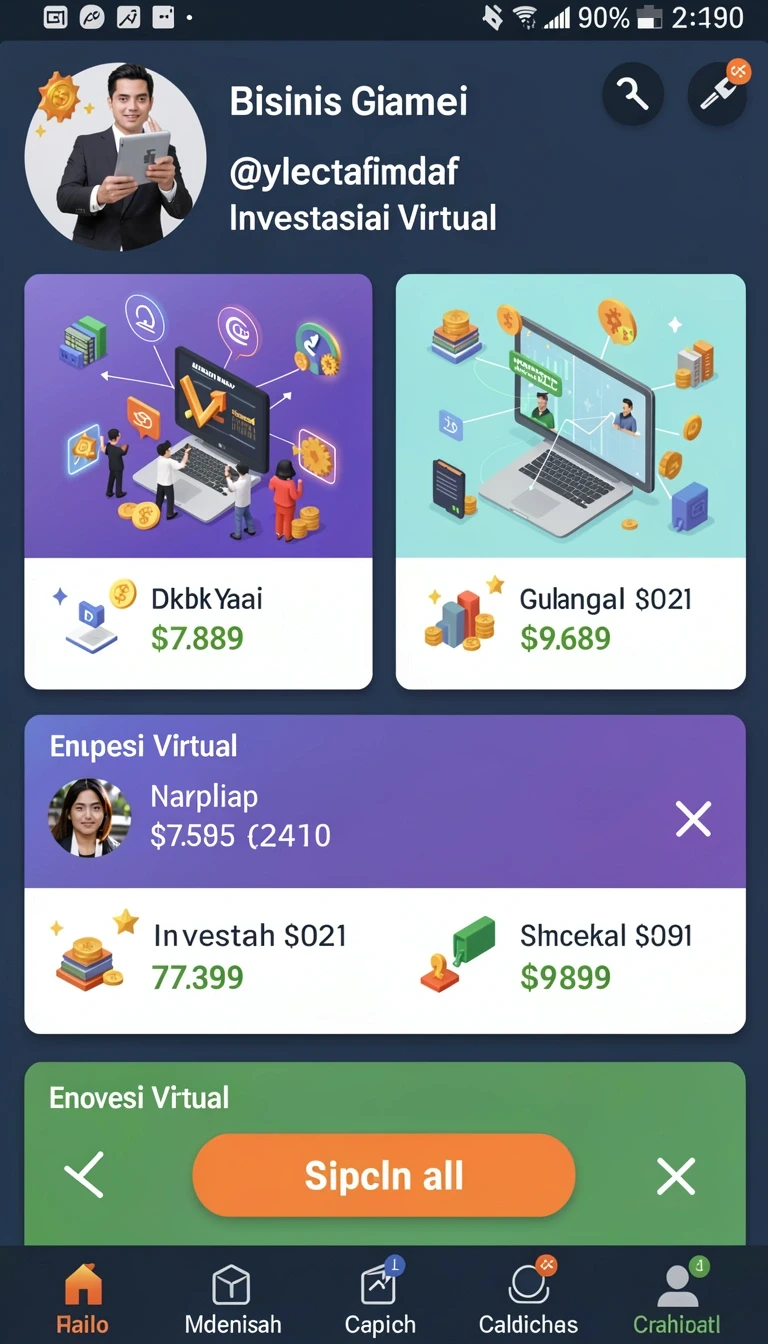This screenshot has height=1344, width=768.
Task: Switch to the Crahioatl tab
Action: point(677,1299)
